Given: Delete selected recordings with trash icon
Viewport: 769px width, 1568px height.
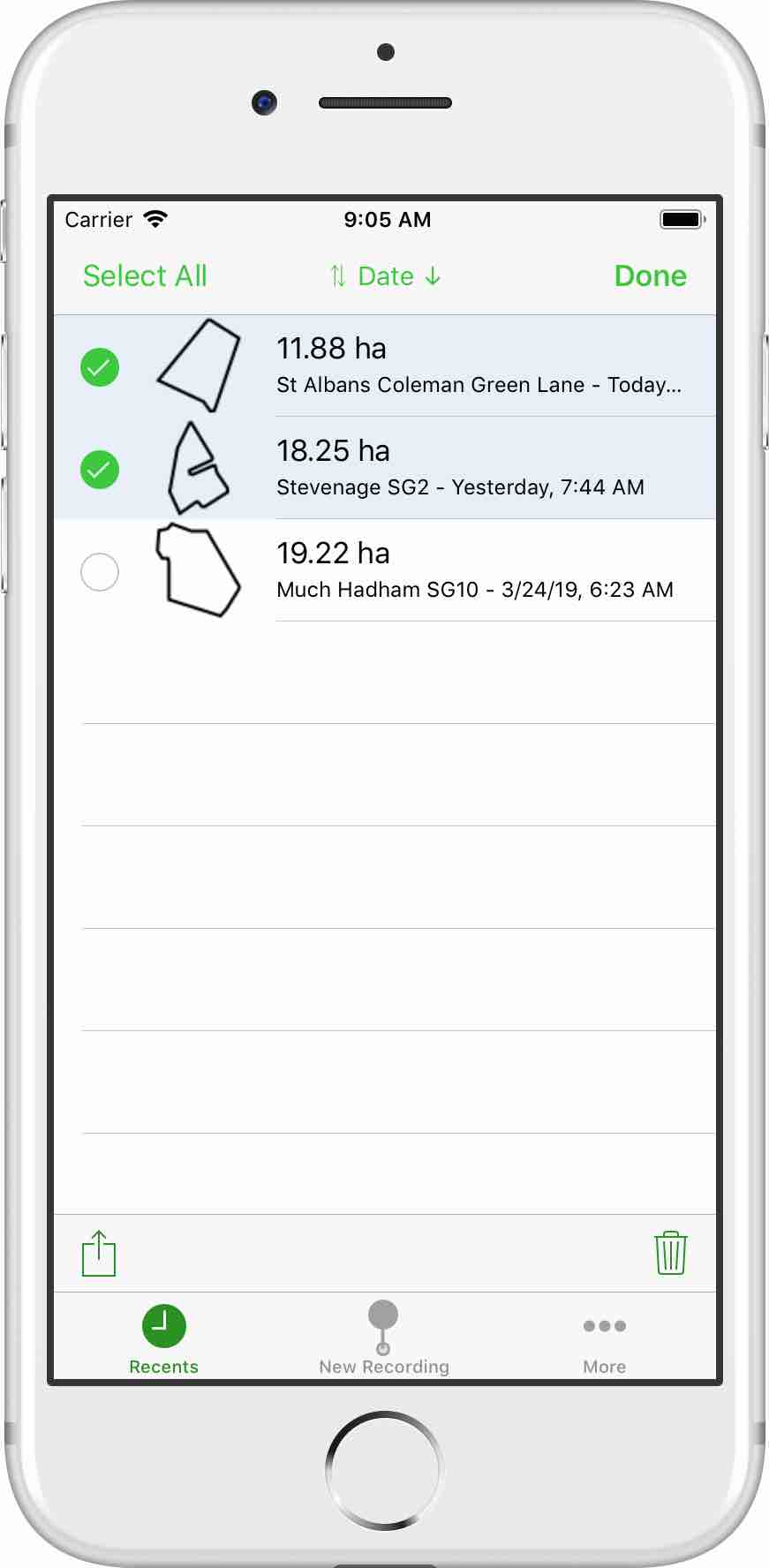Looking at the screenshot, I should click(670, 1253).
